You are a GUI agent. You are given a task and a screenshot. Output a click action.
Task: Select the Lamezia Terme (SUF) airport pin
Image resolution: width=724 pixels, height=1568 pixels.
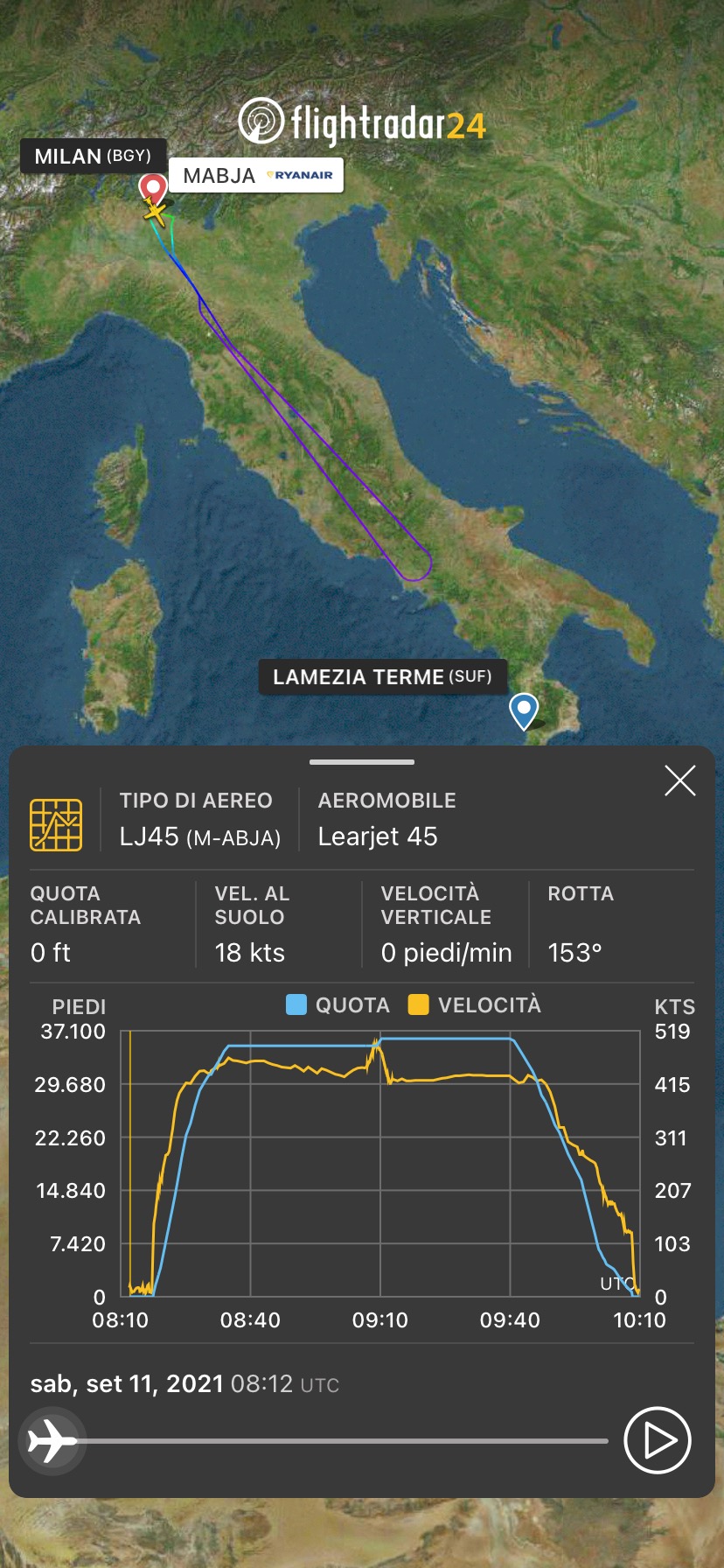[x=524, y=710]
